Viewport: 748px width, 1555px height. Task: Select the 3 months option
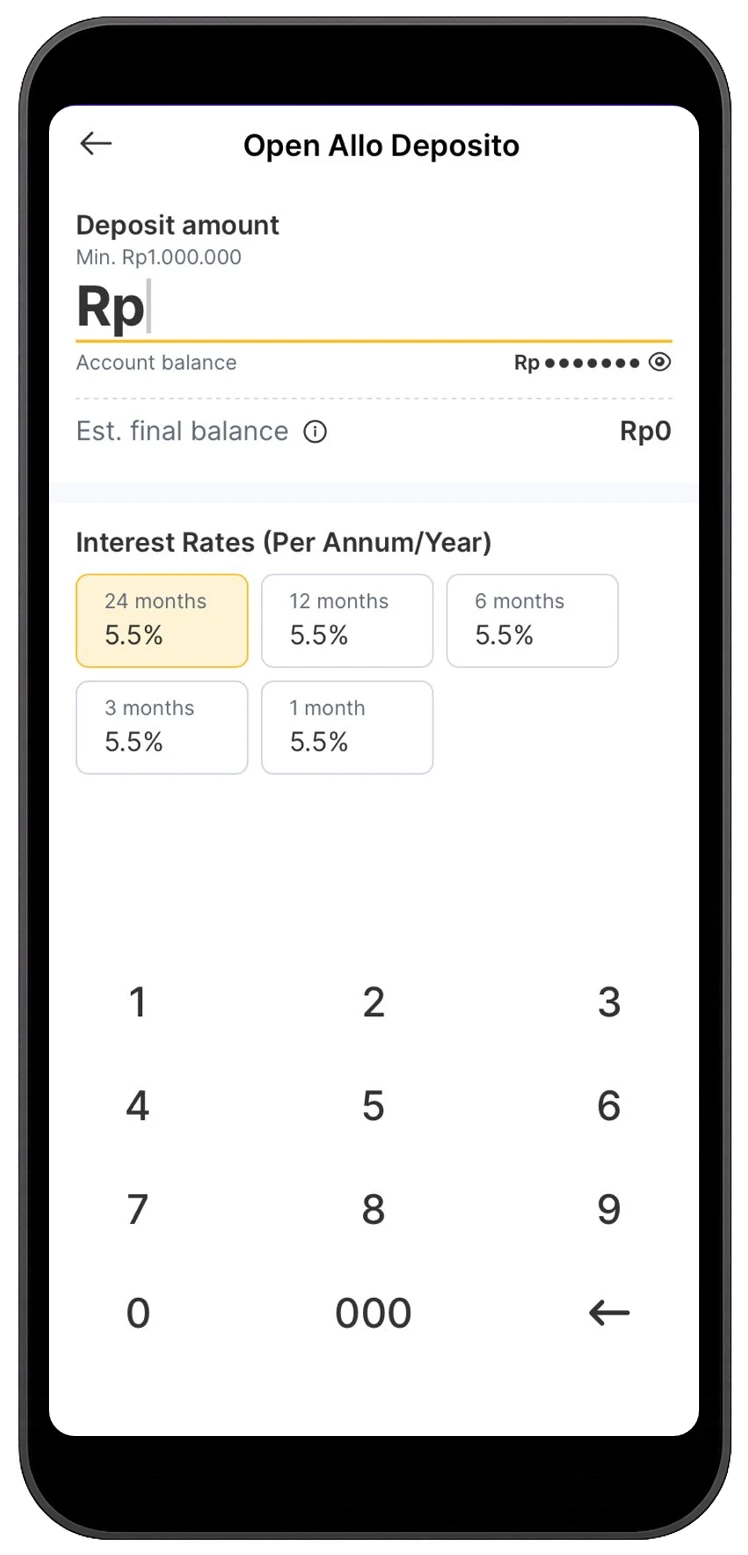click(162, 727)
